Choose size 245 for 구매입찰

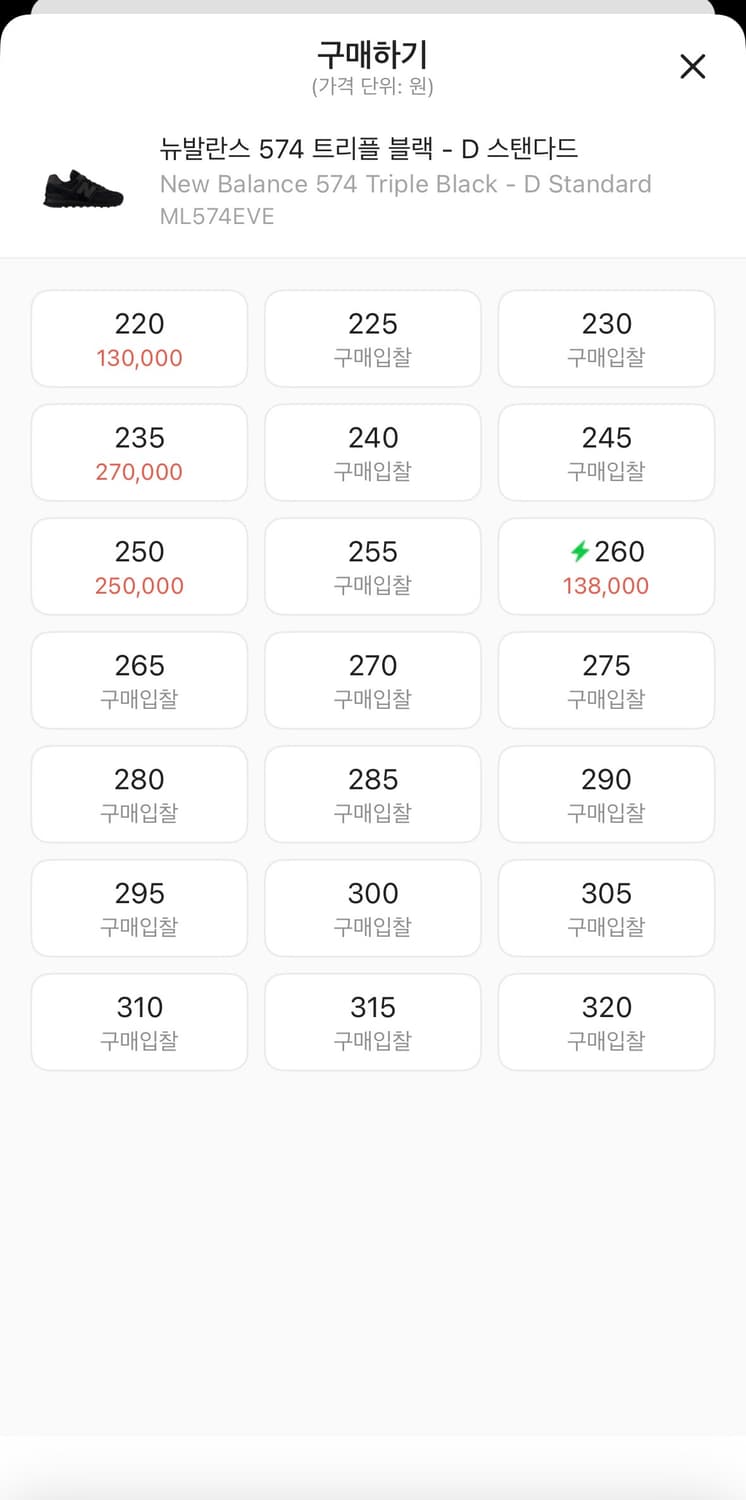[606, 452]
